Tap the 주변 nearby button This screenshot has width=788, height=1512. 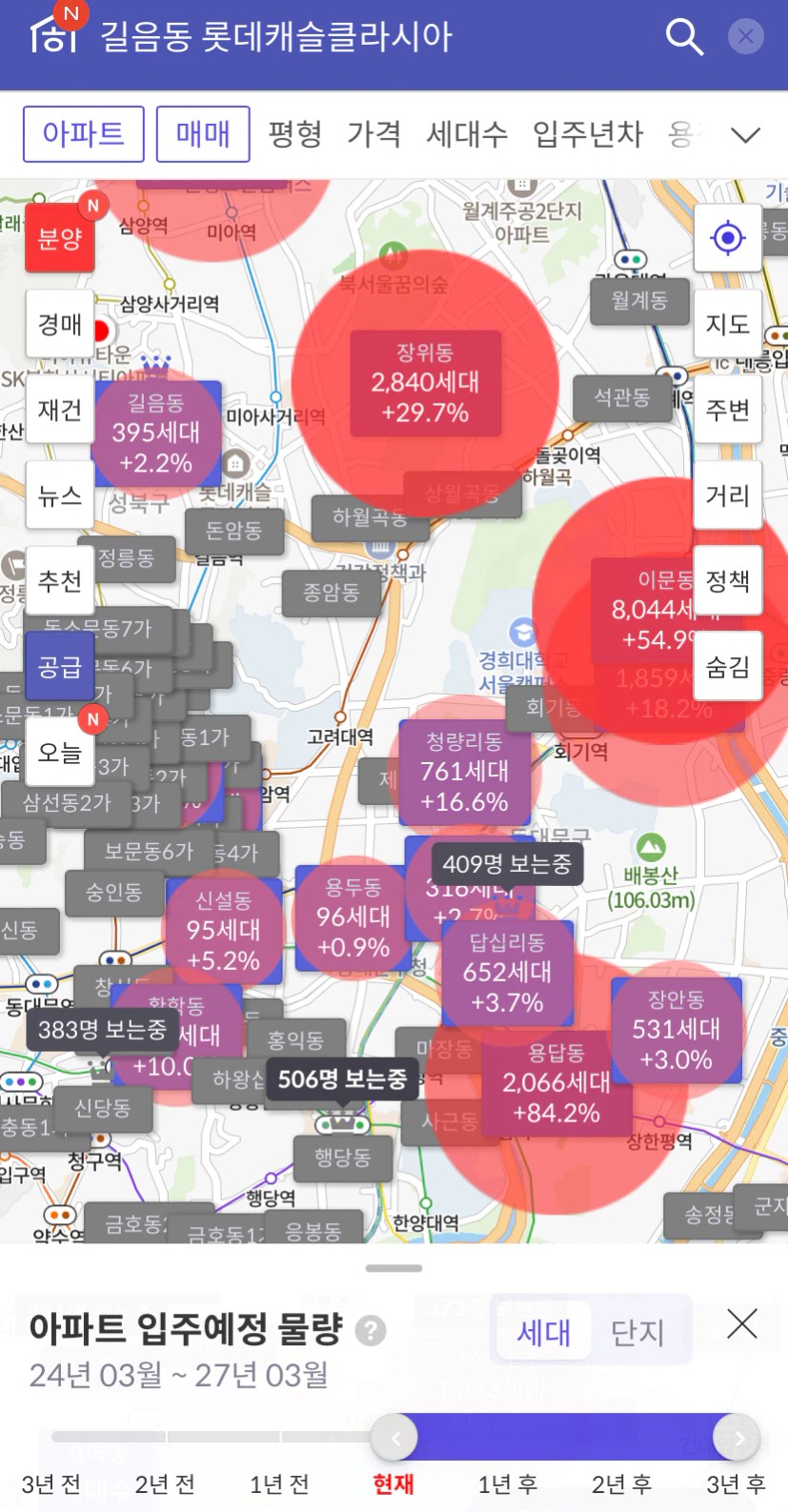pyautogui.click(x=728, y=410)
